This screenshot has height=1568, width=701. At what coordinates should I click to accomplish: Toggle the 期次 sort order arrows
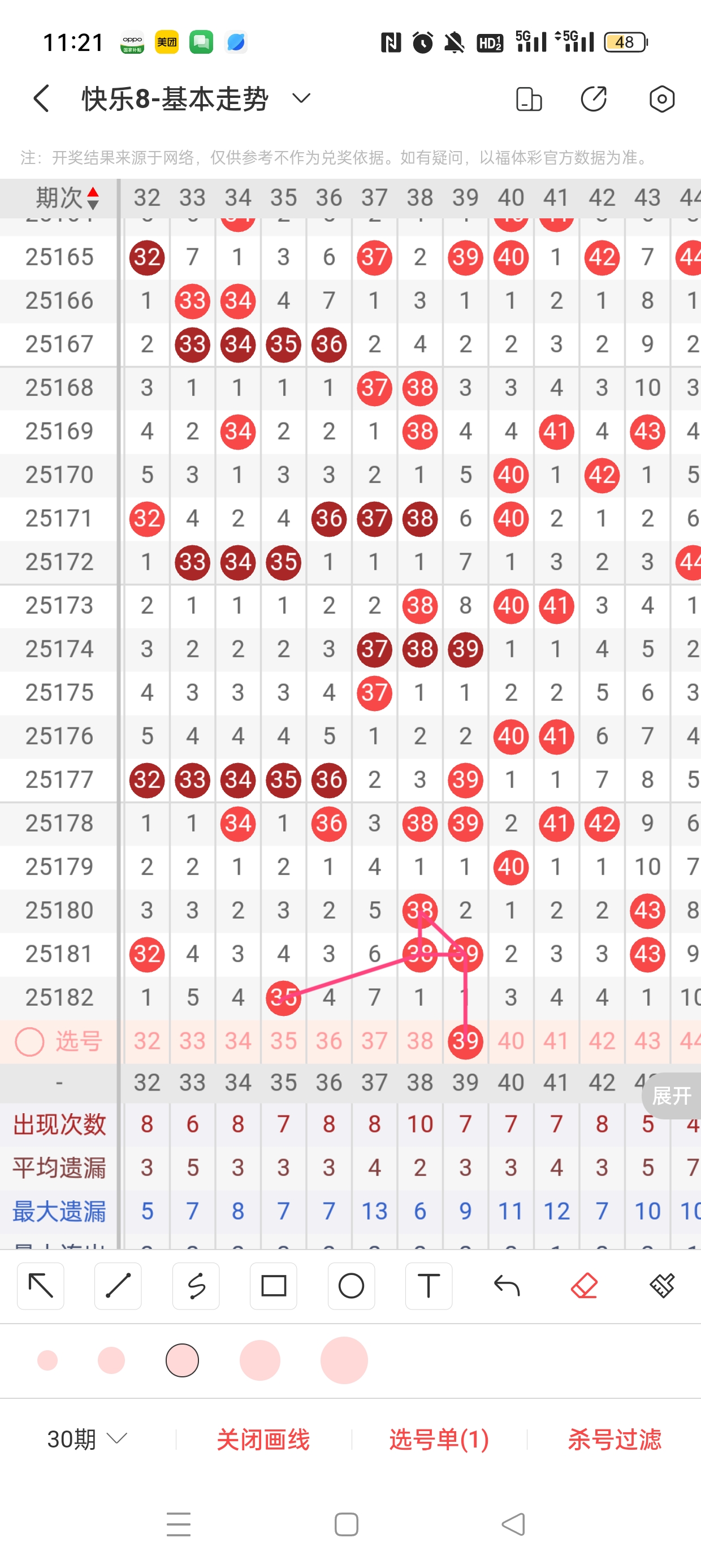click(93, 199)
